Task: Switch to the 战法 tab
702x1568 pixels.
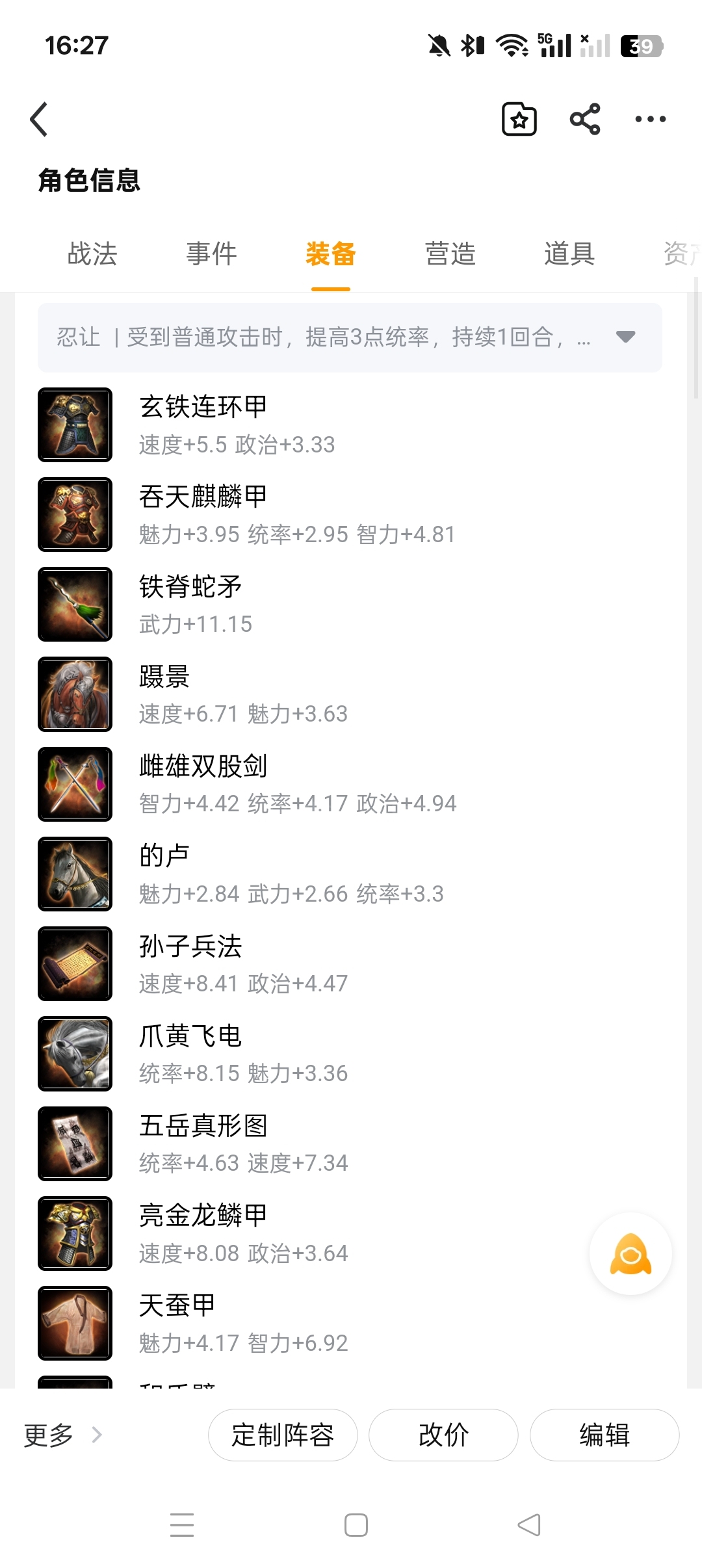Action: [x=92, y=254]
